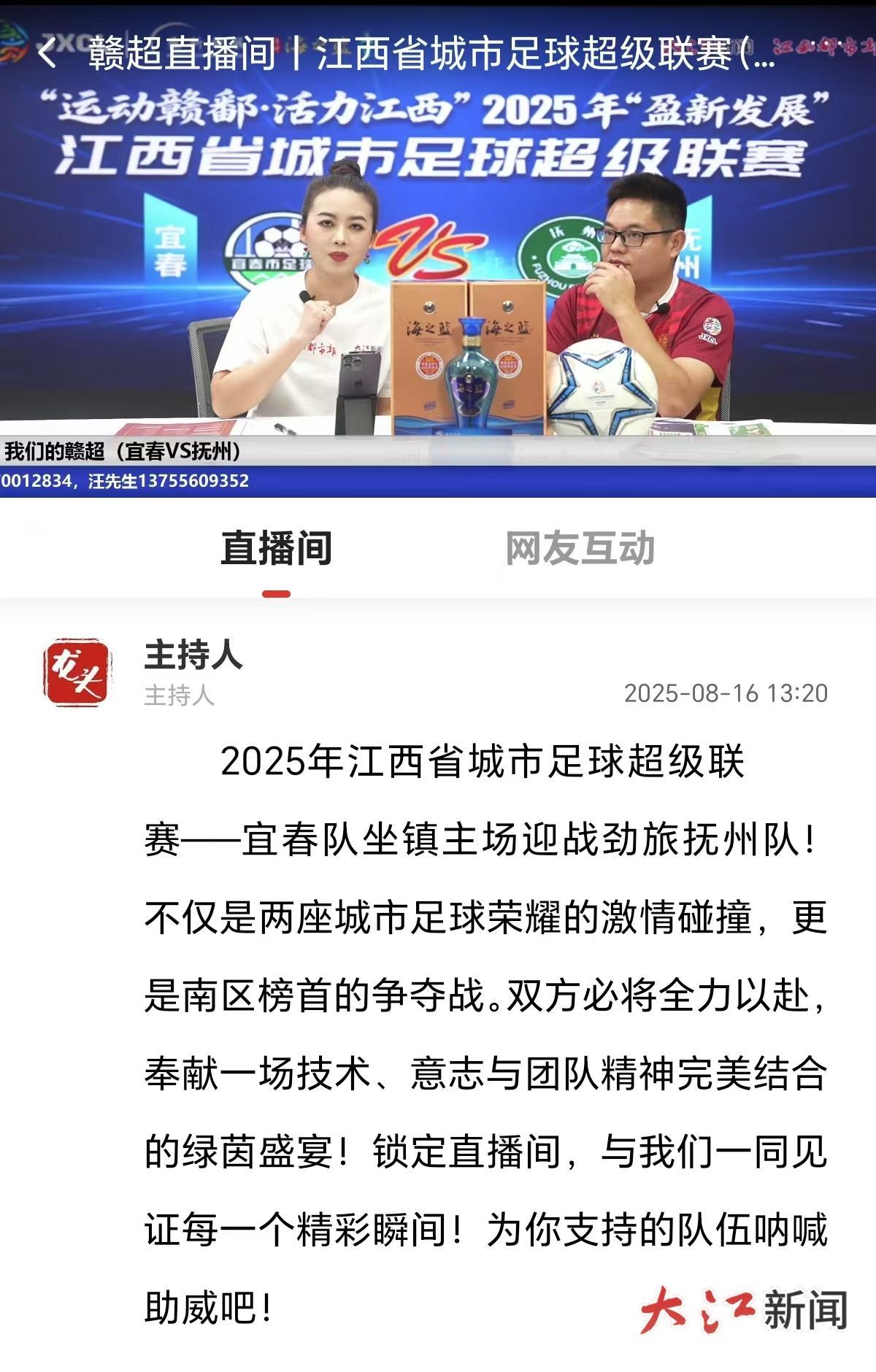The height and width of the screenshot is (1372, 876).
Task: Switch to the 网友互动 tab
Action: tap(580, 549)
